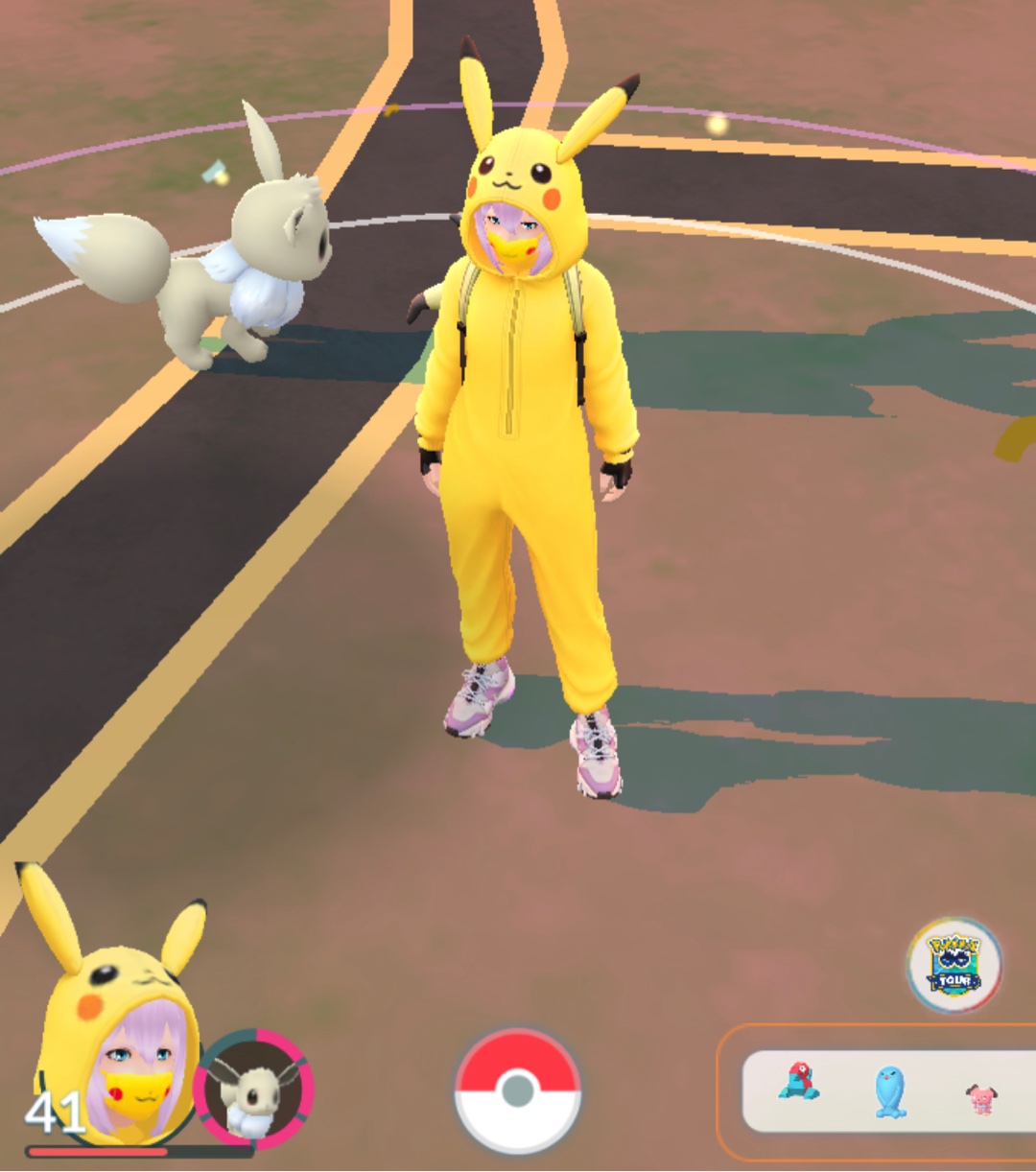The width and height of the screenshot is (1036, 1172).
Task: Open the Pokémon GO Tour event badge
Action: (954, 965)
